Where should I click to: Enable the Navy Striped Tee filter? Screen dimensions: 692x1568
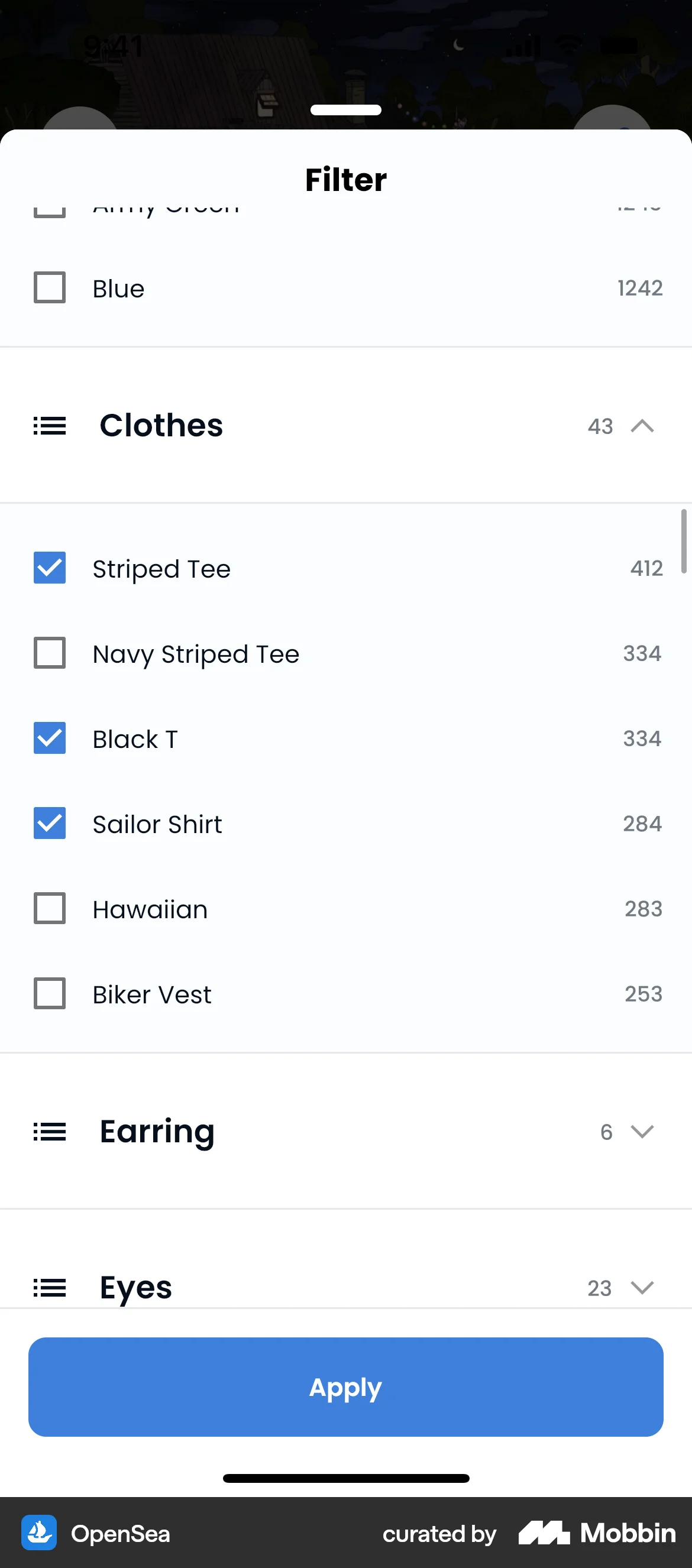pos(49,653)
